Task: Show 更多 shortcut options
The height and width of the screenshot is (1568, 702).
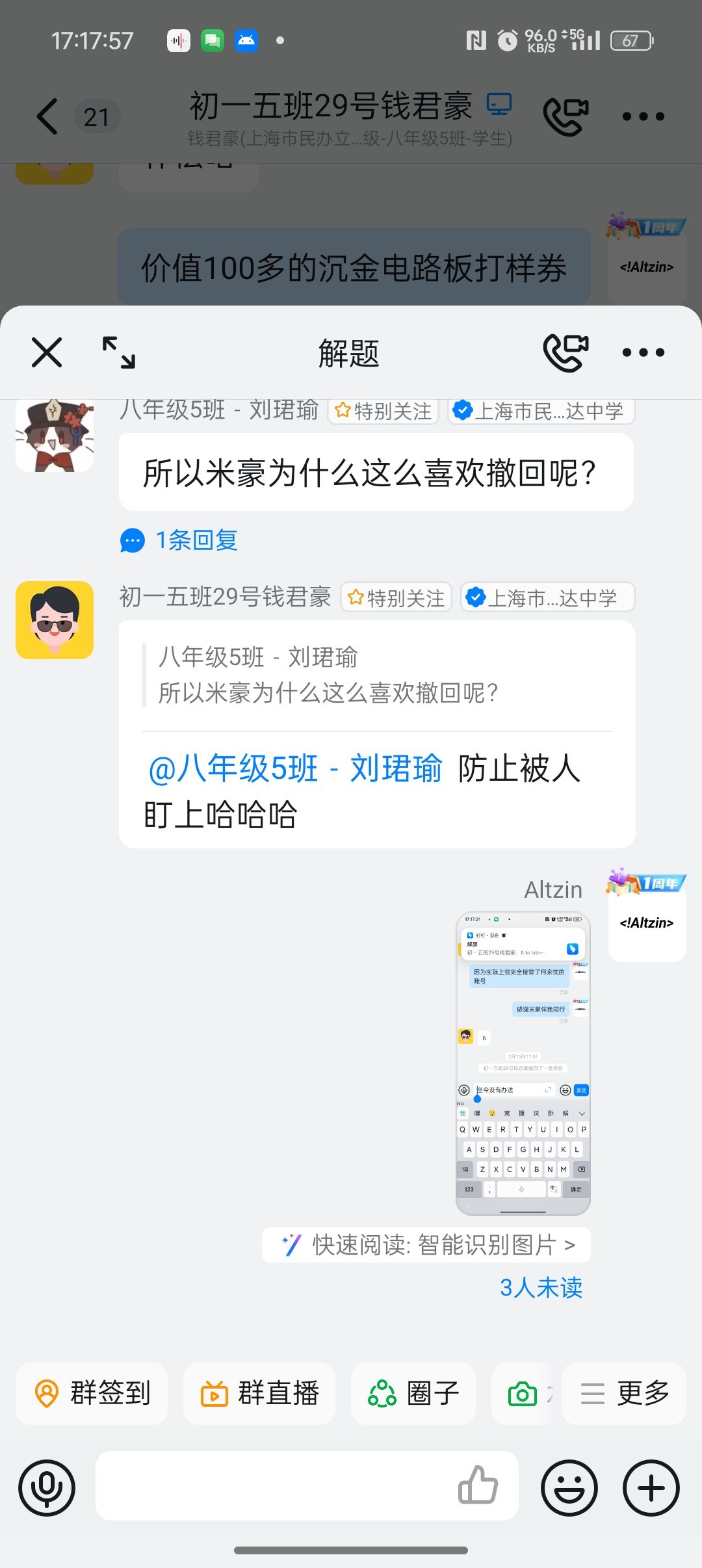Action: click(x=624, y=1393)
